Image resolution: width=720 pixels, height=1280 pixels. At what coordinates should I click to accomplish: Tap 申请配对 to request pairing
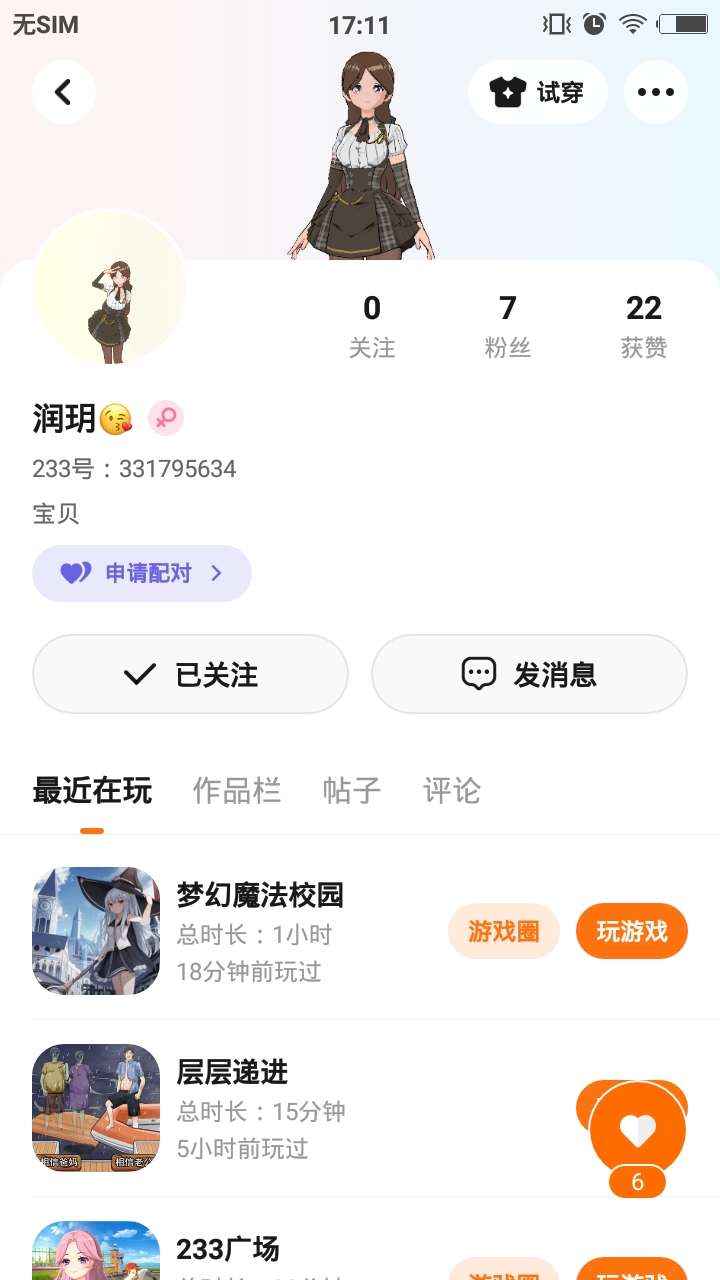(x=141, y=573)
